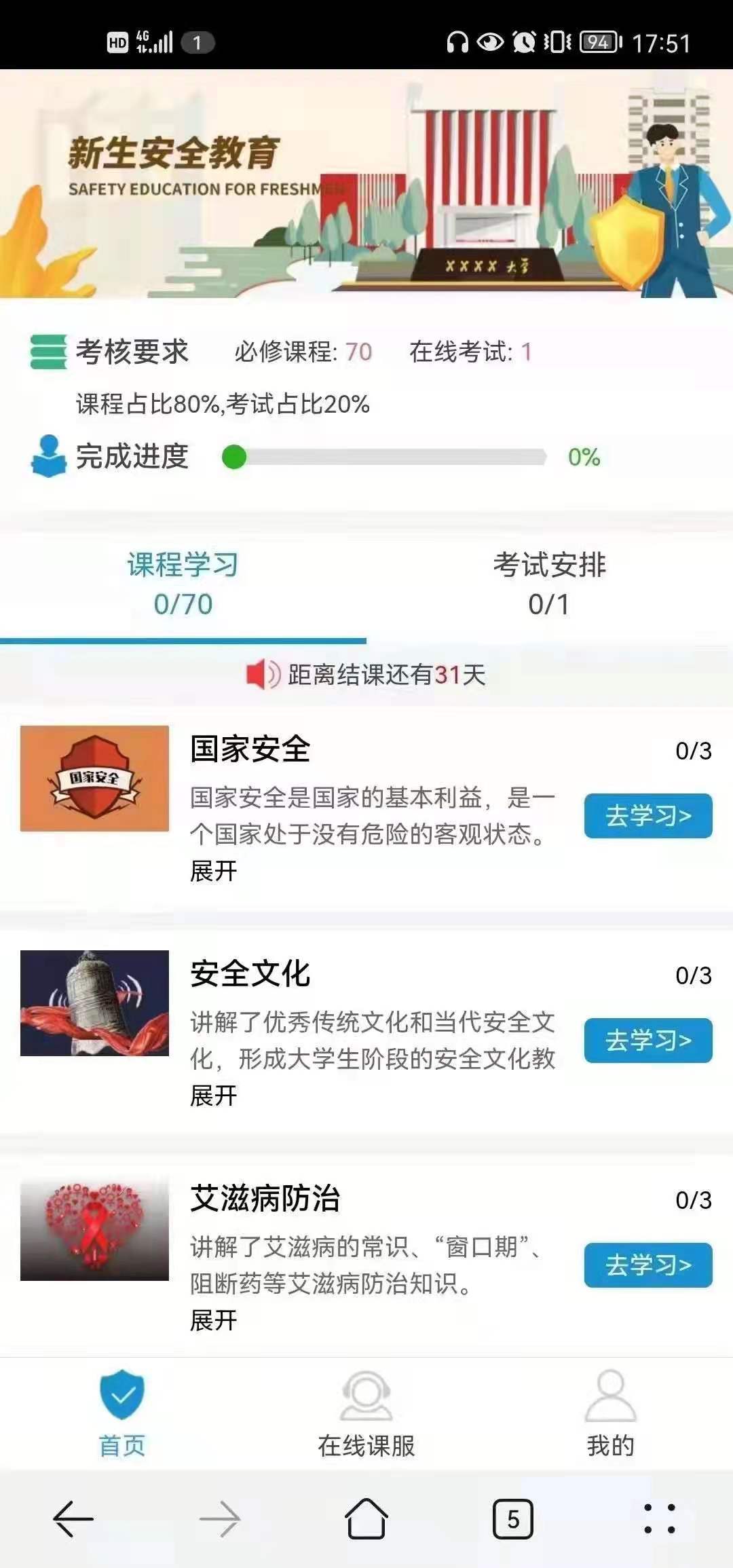Open the browser home page
This screenshot has height=1568, width=733.
pos(366,1518)
